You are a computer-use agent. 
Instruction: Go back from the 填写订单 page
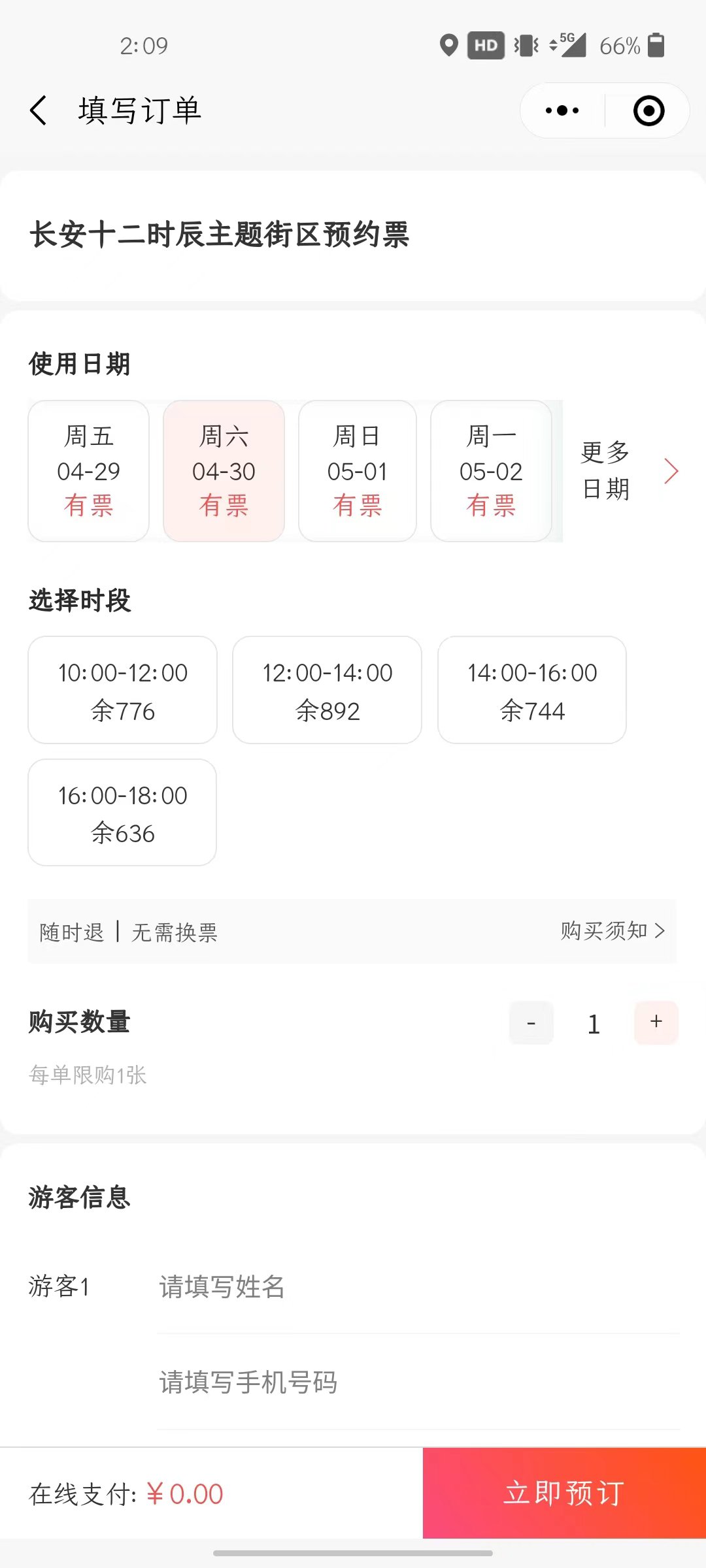pos(39,110)
